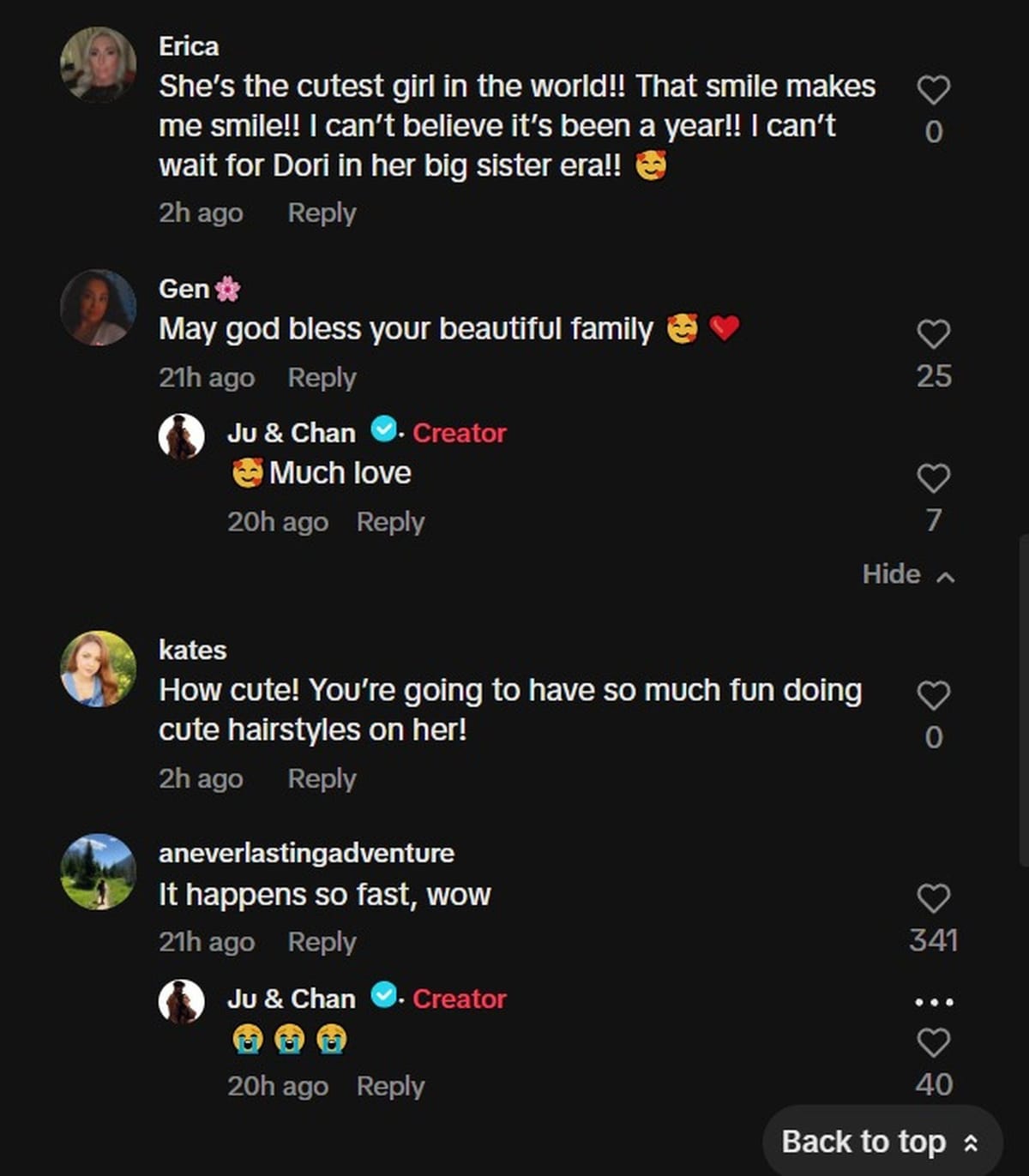Like aneverlastingadventure's comment with 341 likes
1029x1176 pixels.
tap(934, 898)
